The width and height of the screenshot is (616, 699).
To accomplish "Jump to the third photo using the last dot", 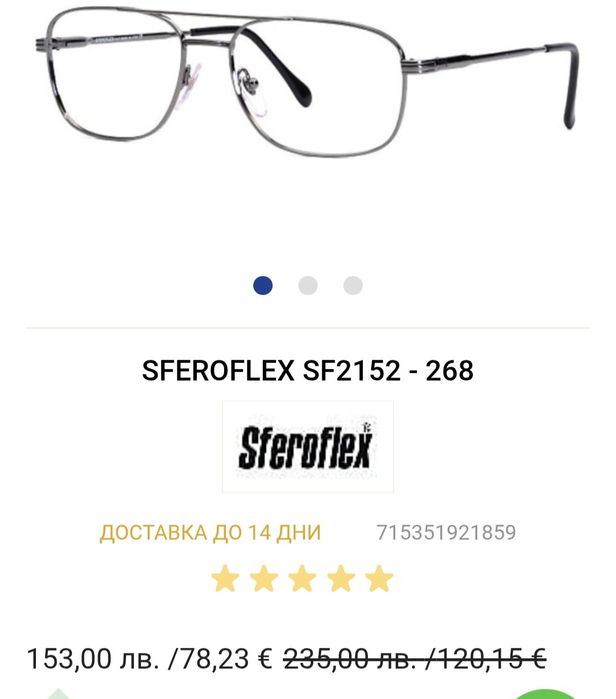I will (x=353, y=286).
